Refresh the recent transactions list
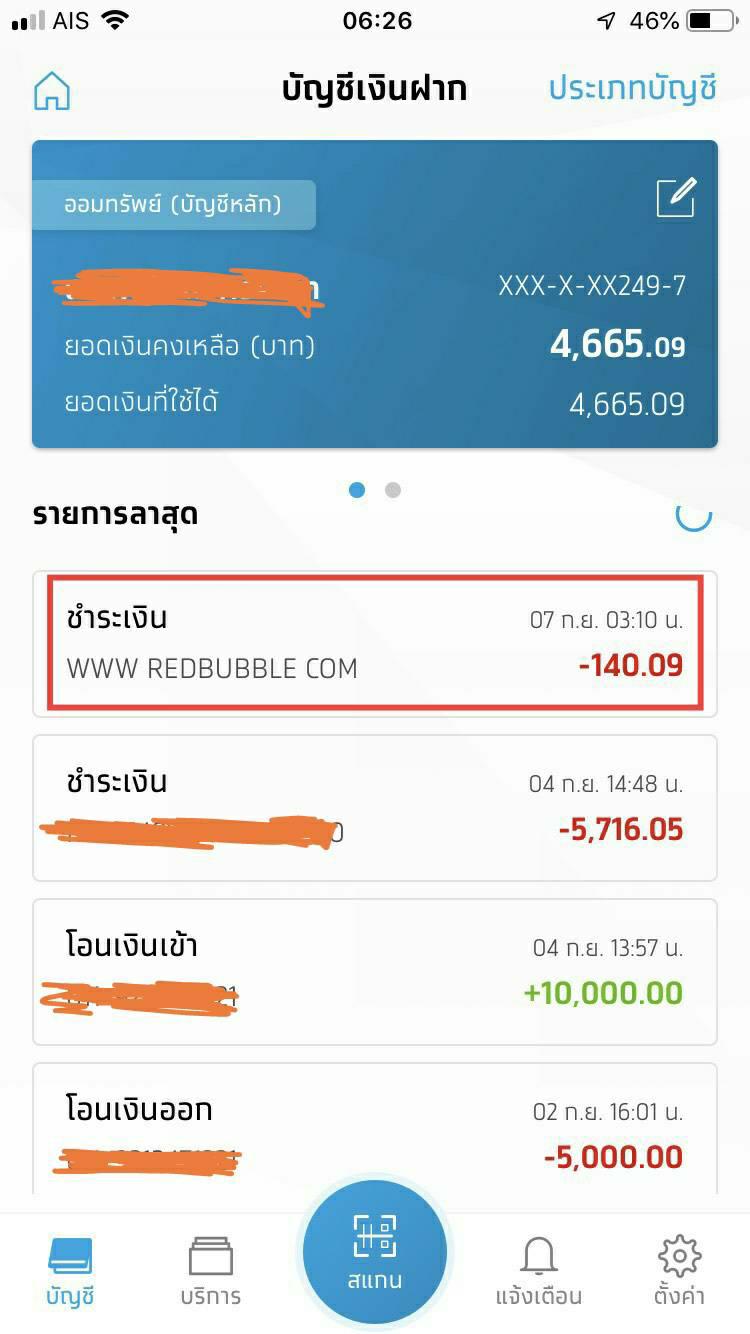750x1334 pixels. point(693,516)
